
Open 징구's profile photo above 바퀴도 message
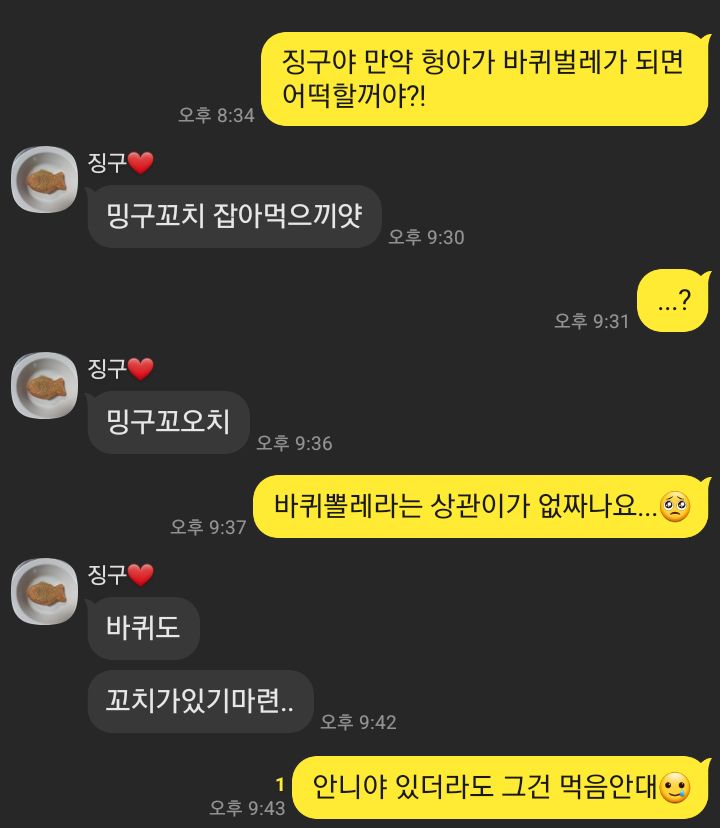(x=45, y=591)
